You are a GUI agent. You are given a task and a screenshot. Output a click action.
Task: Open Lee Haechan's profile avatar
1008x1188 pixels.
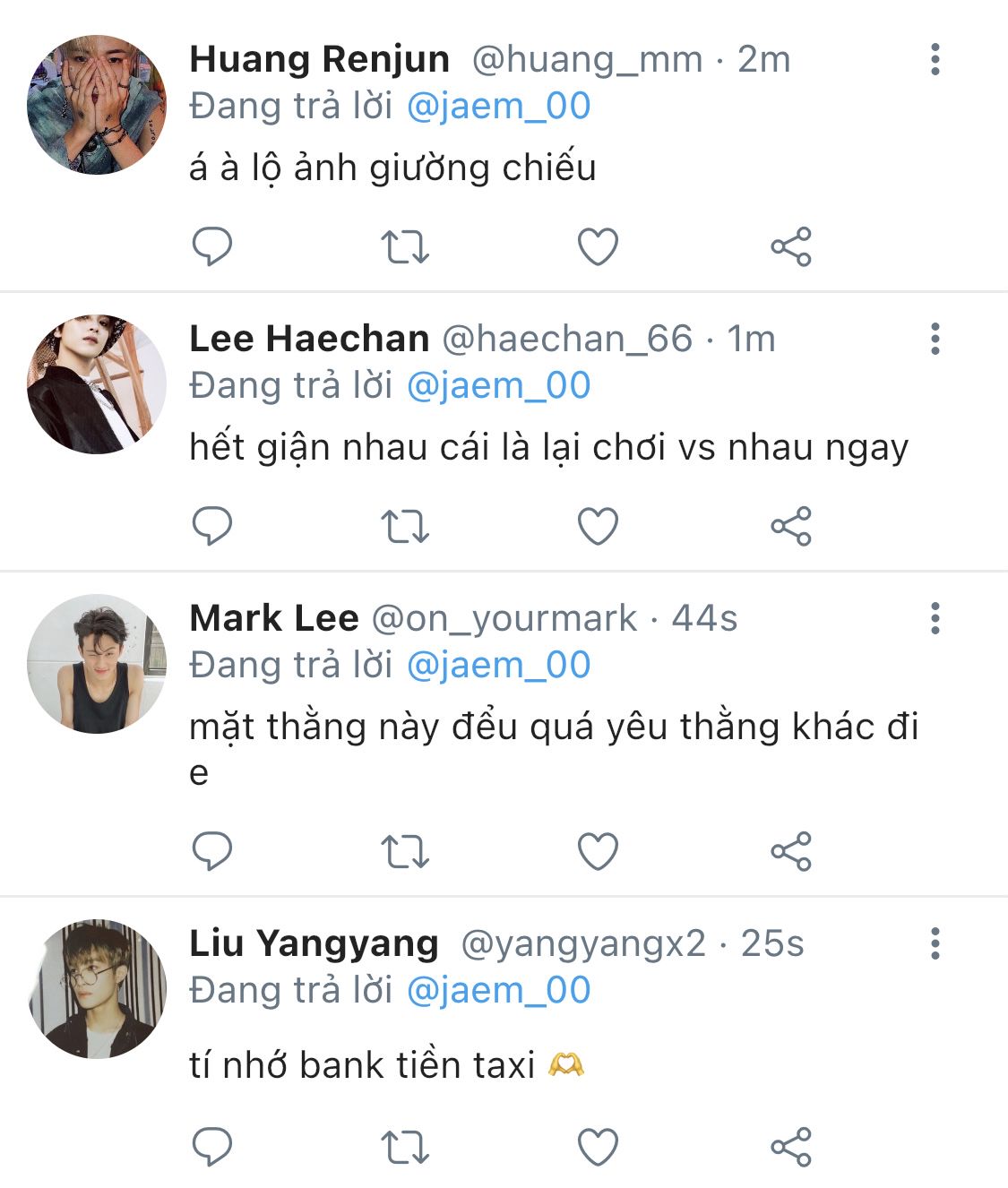point(97,384)
